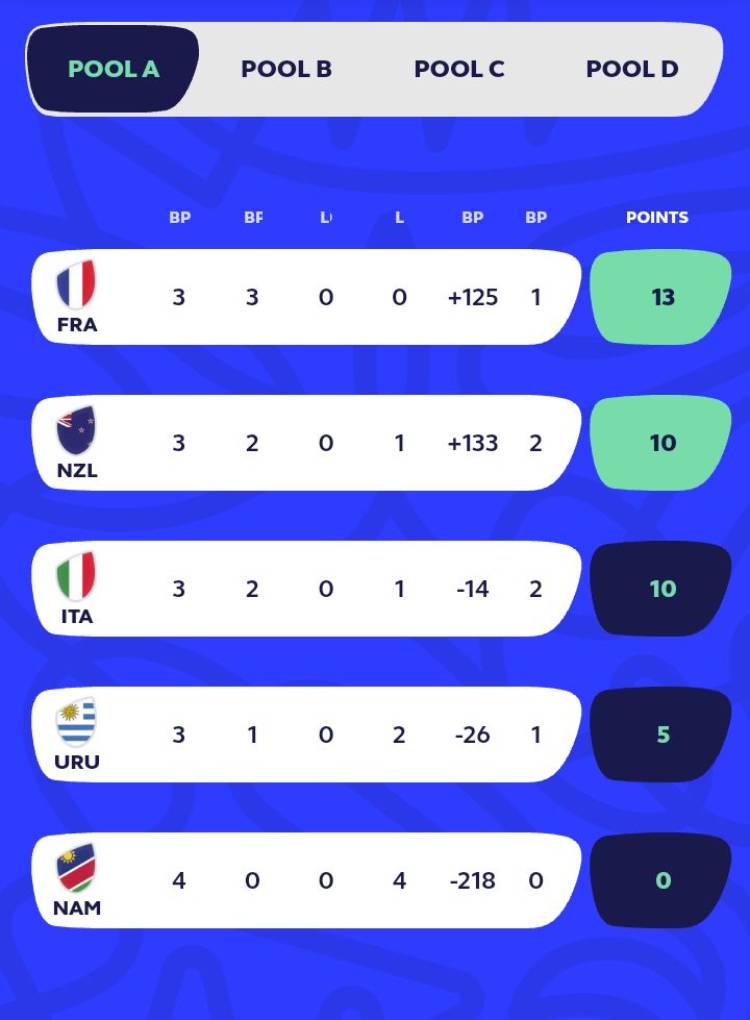Switch to the Pool C tab
This screenshot has width=750, height=1020.
pyautogui.click(x=459, y=69)
